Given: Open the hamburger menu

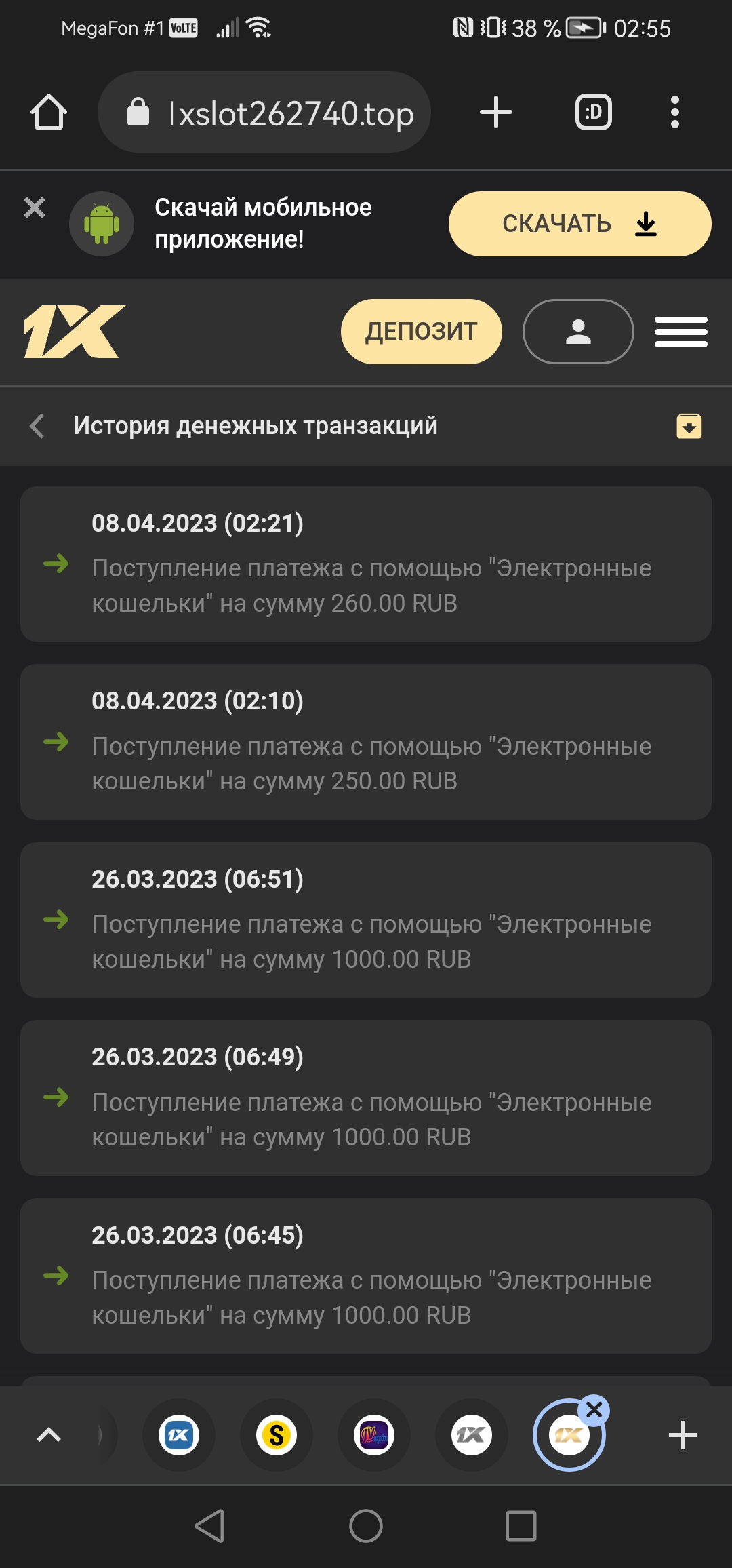Looking at the screenshot, I should coord(680,332).
